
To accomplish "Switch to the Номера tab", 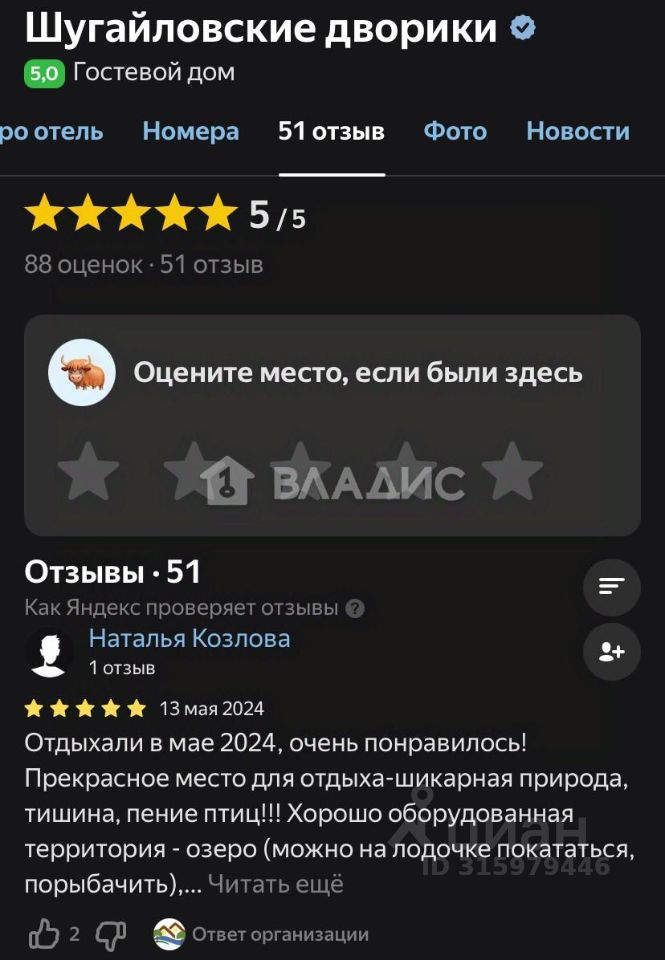I will click(190, 131).
